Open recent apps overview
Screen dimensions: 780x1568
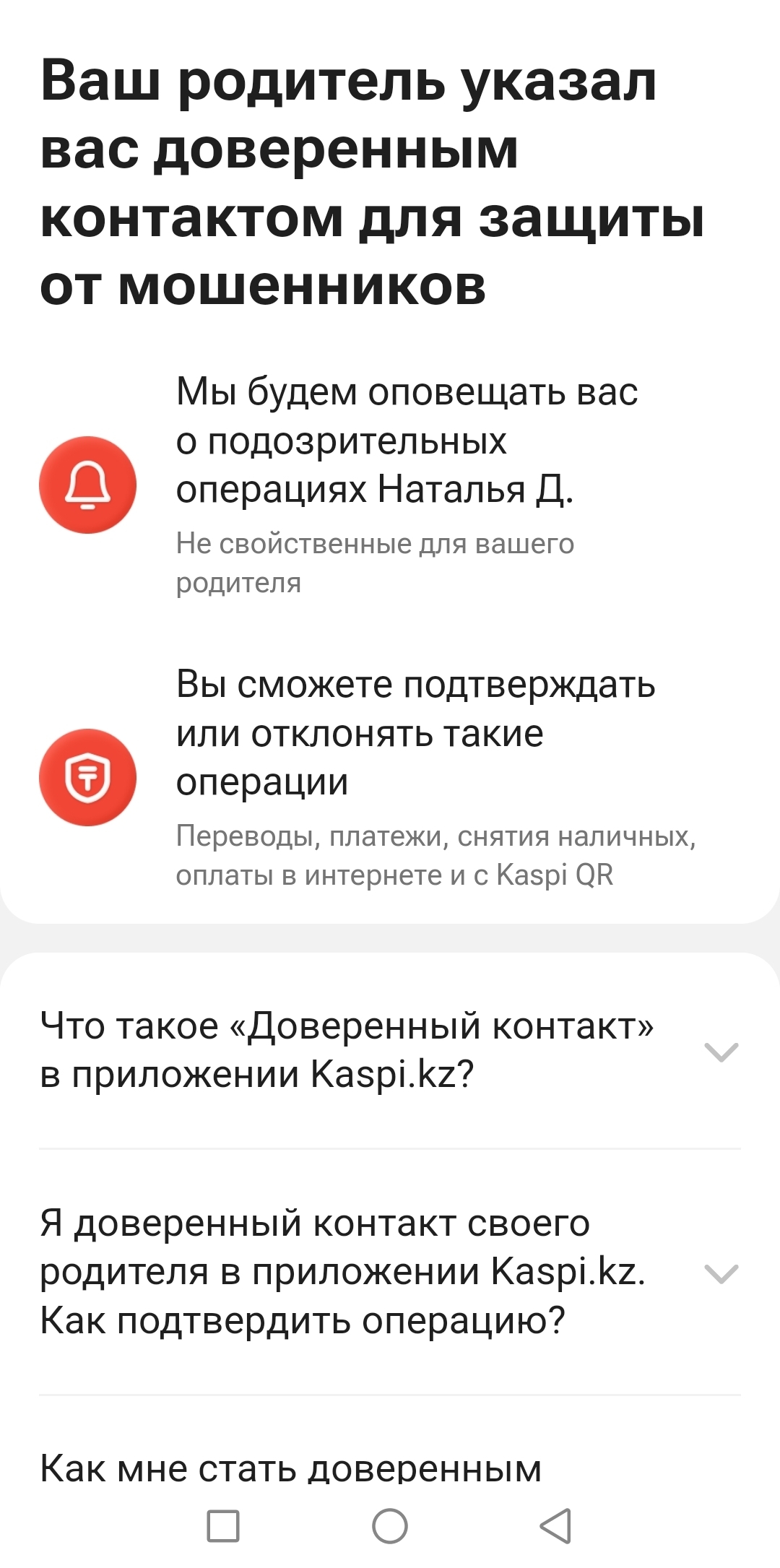[223, 1526]
